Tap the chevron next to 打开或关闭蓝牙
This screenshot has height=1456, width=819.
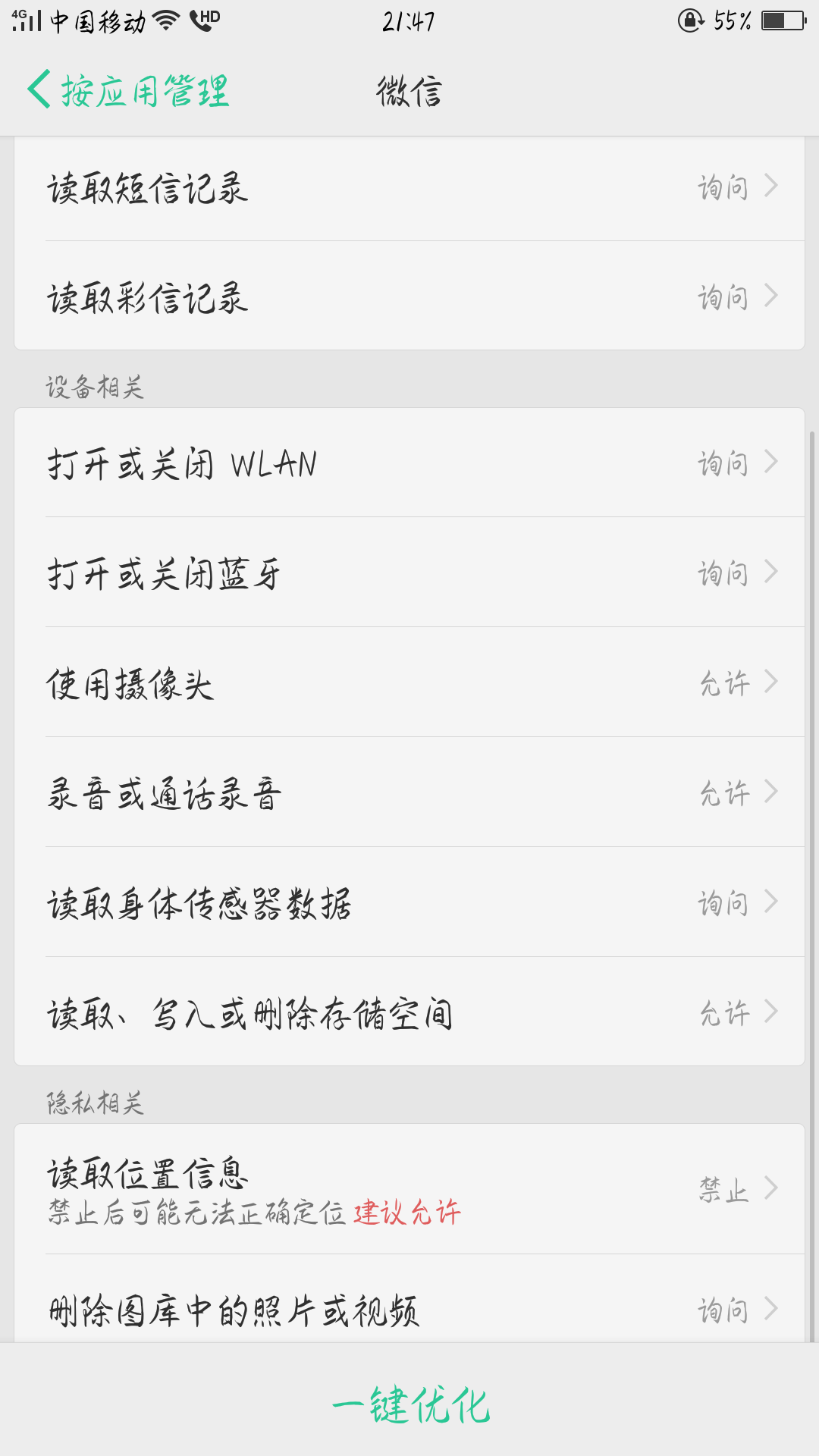point(772,573)
